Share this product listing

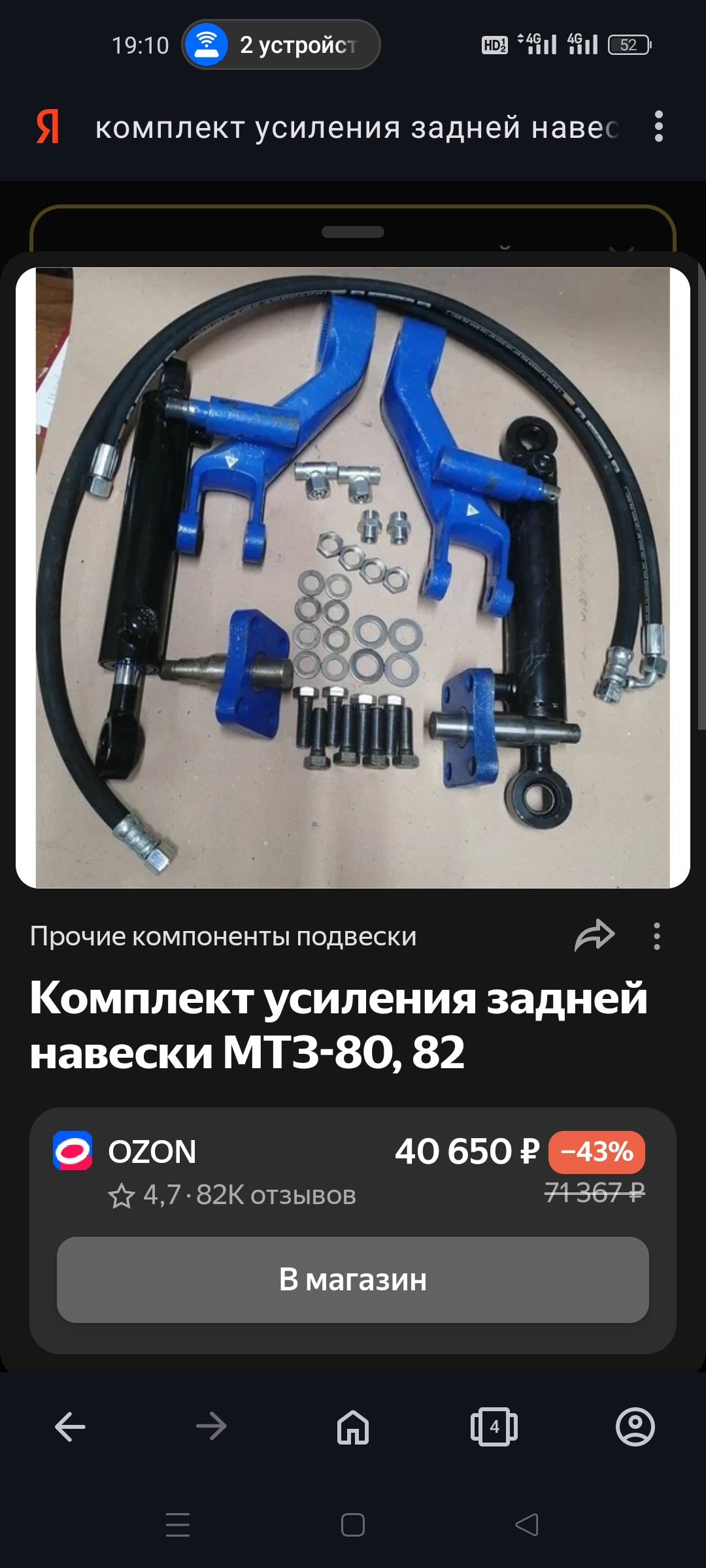pyautogui.click(x=594, y=936)
